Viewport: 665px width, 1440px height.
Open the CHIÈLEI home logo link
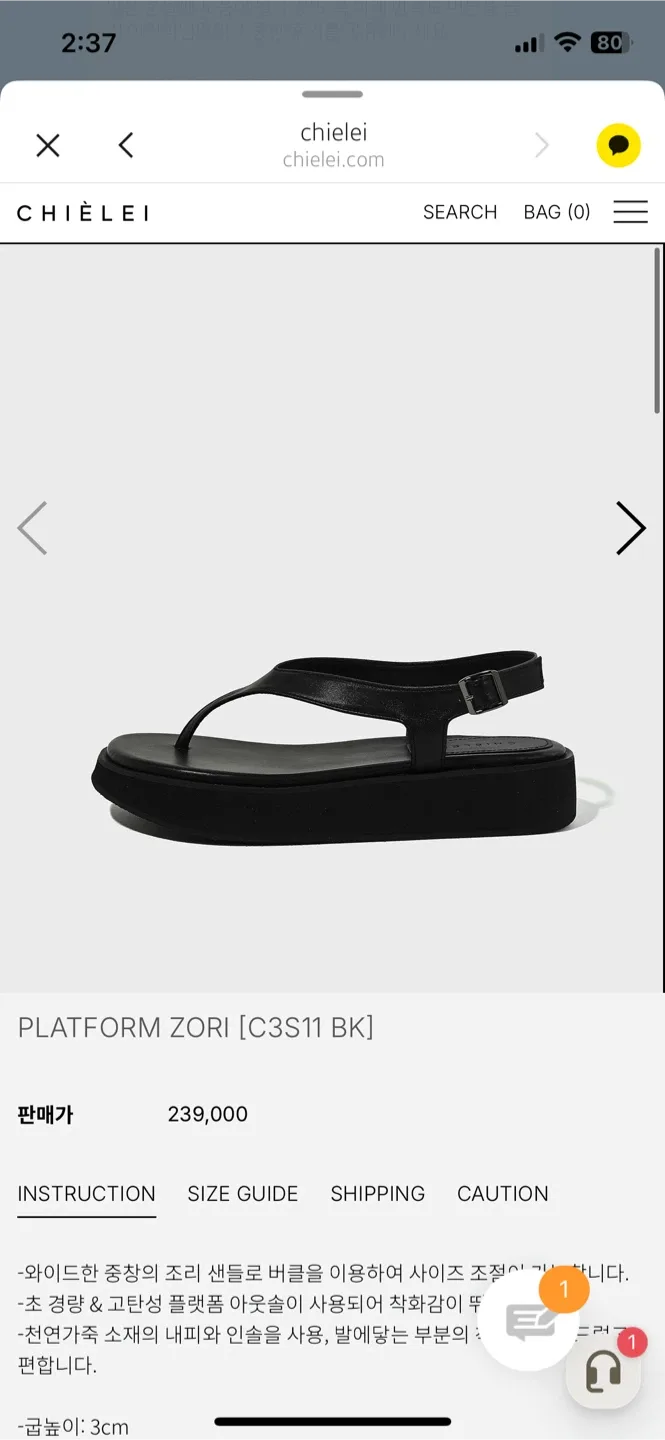pyautogui.click(x=83, y=213)
